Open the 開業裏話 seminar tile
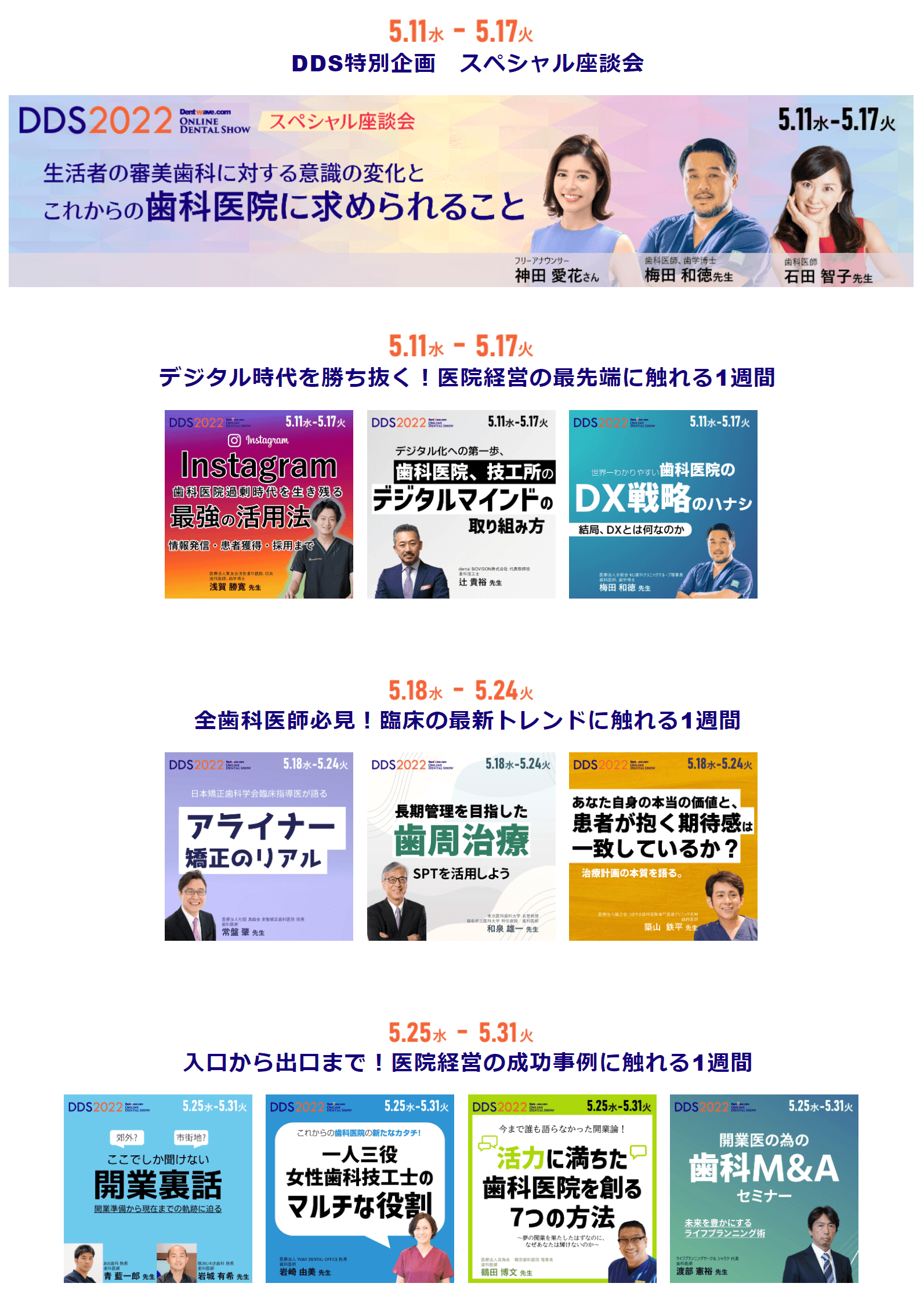 (158, 1188)
